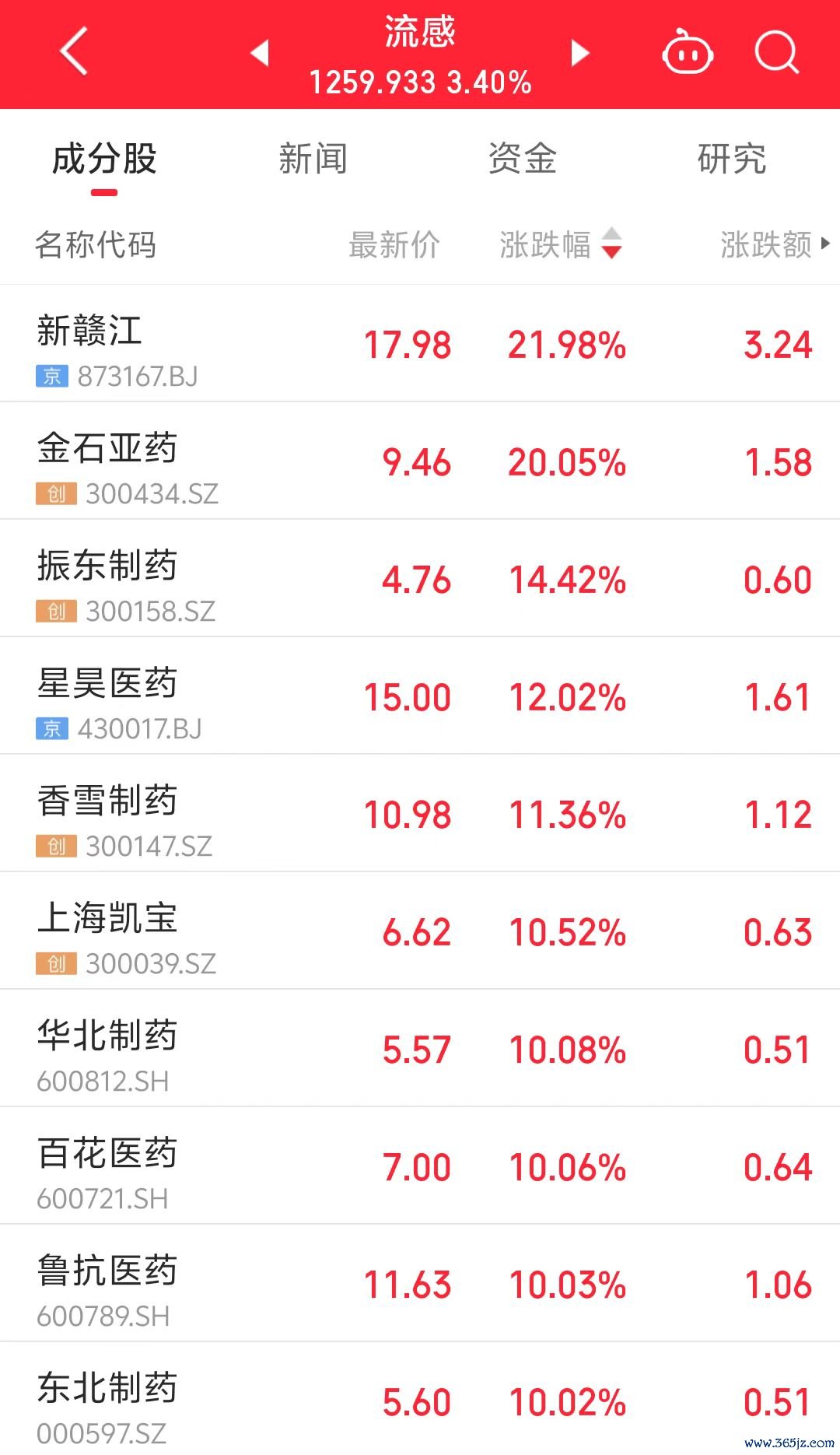Switch to the 资金 tab
The height and width of the screenshot is (1455, 840).
point(523,159)
